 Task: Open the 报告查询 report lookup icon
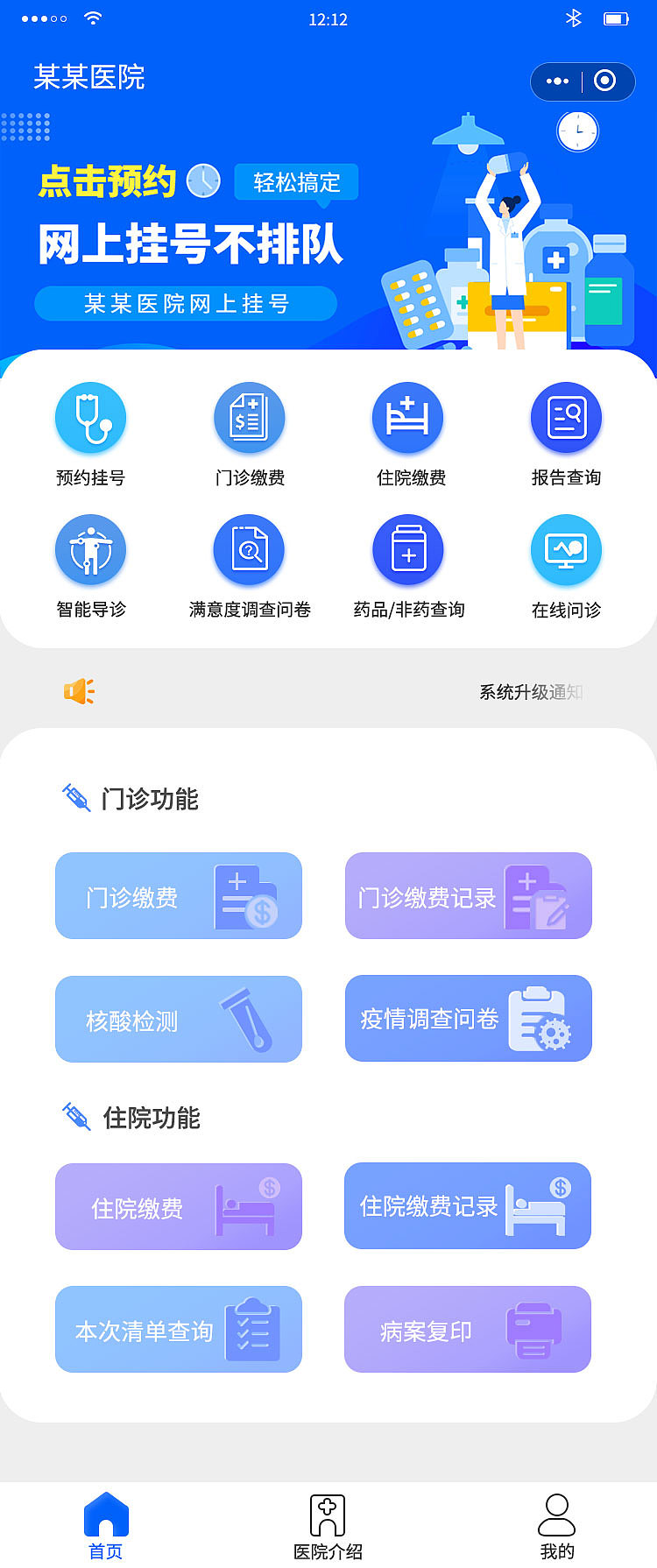pos(566,418)
